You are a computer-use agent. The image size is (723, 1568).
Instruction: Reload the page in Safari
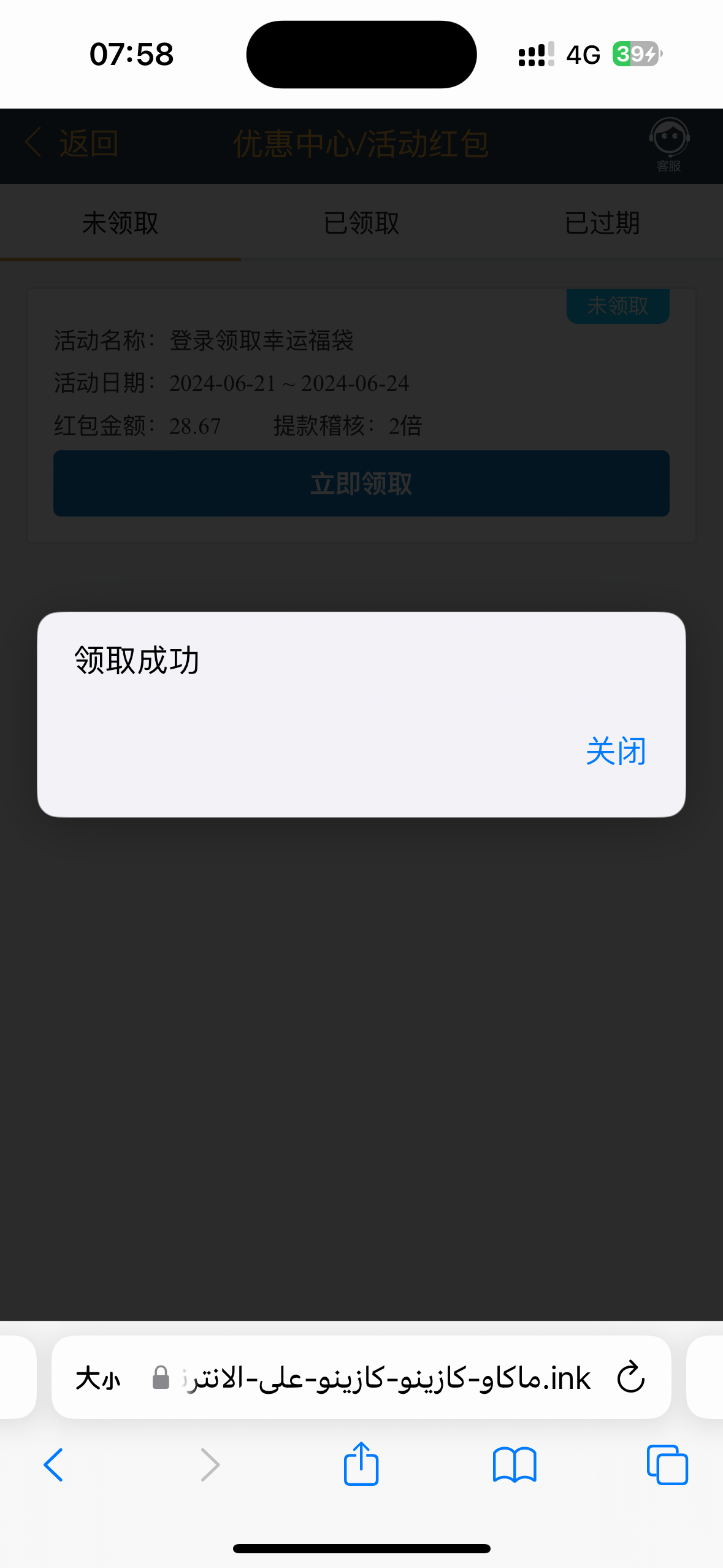[x=630, y=1378]
